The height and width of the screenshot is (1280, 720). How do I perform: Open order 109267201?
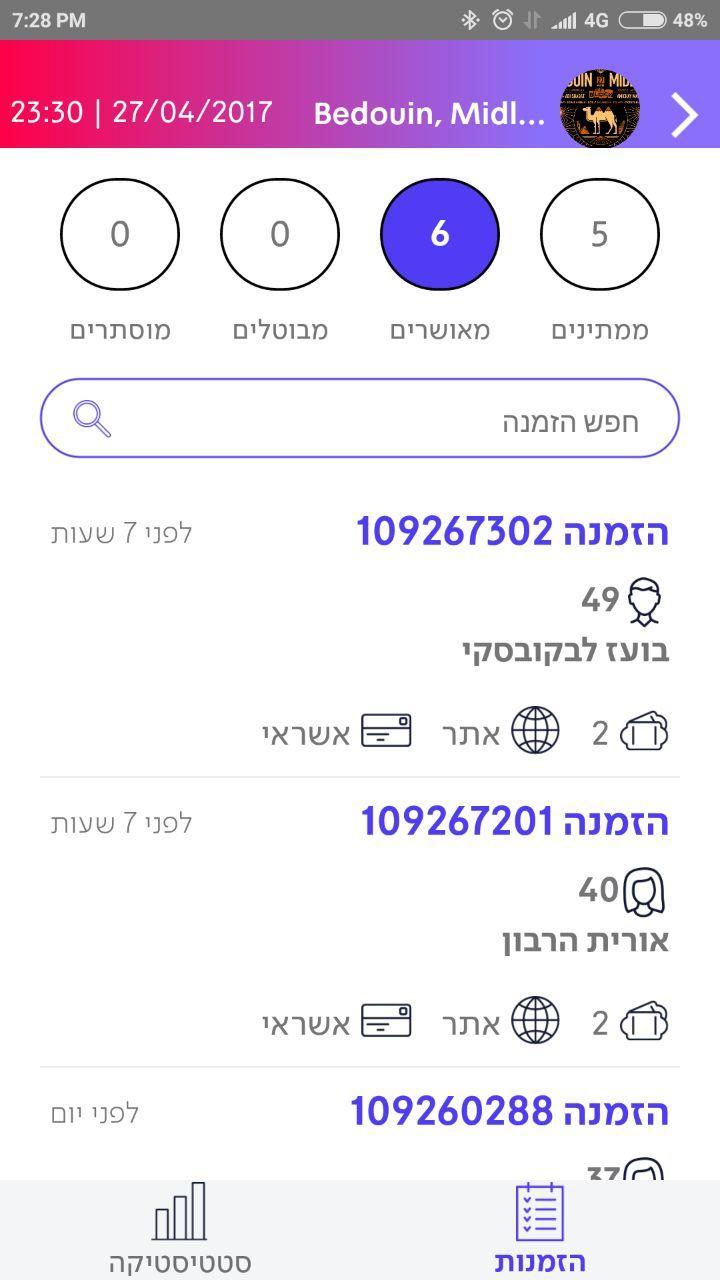click(514, 822)
